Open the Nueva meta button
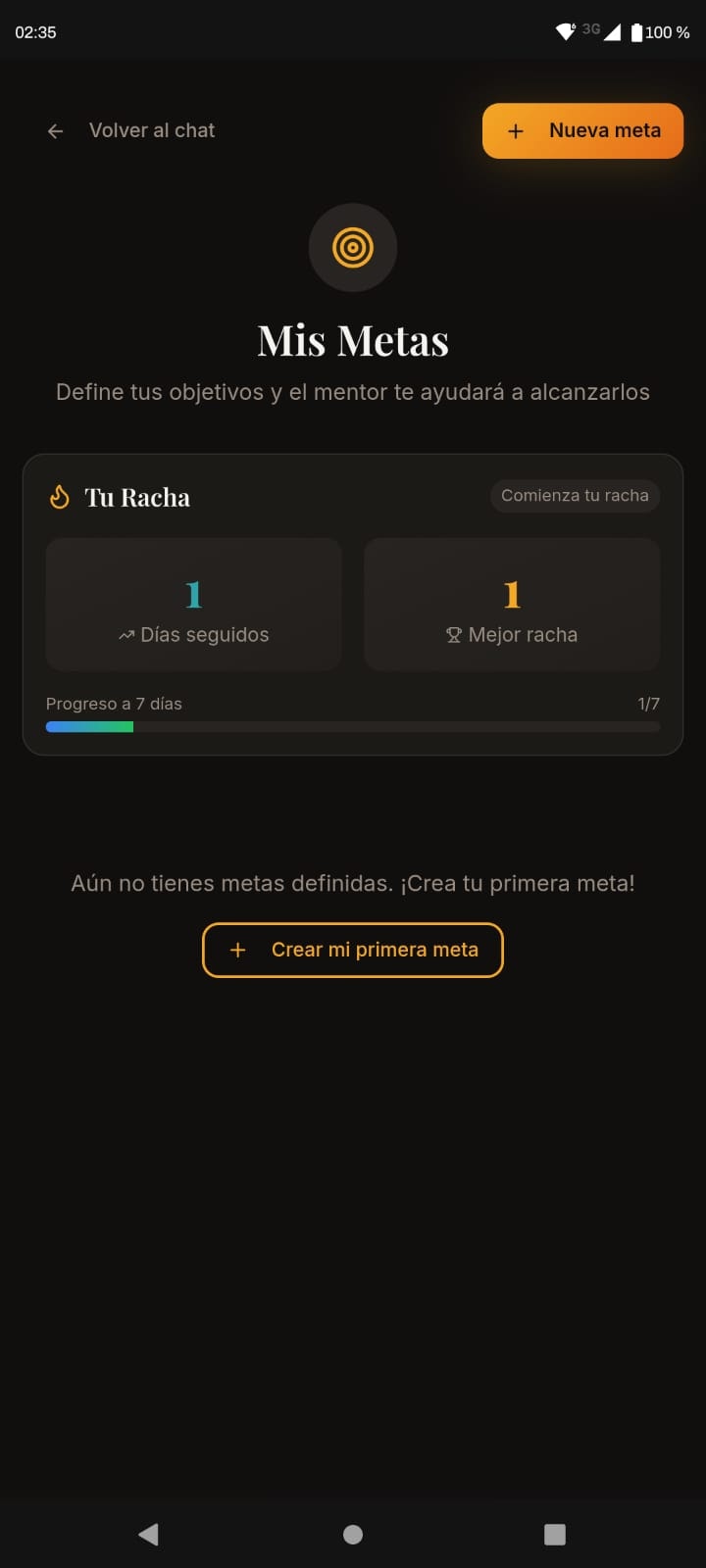The image size is (706, 1568). [582, 130]
